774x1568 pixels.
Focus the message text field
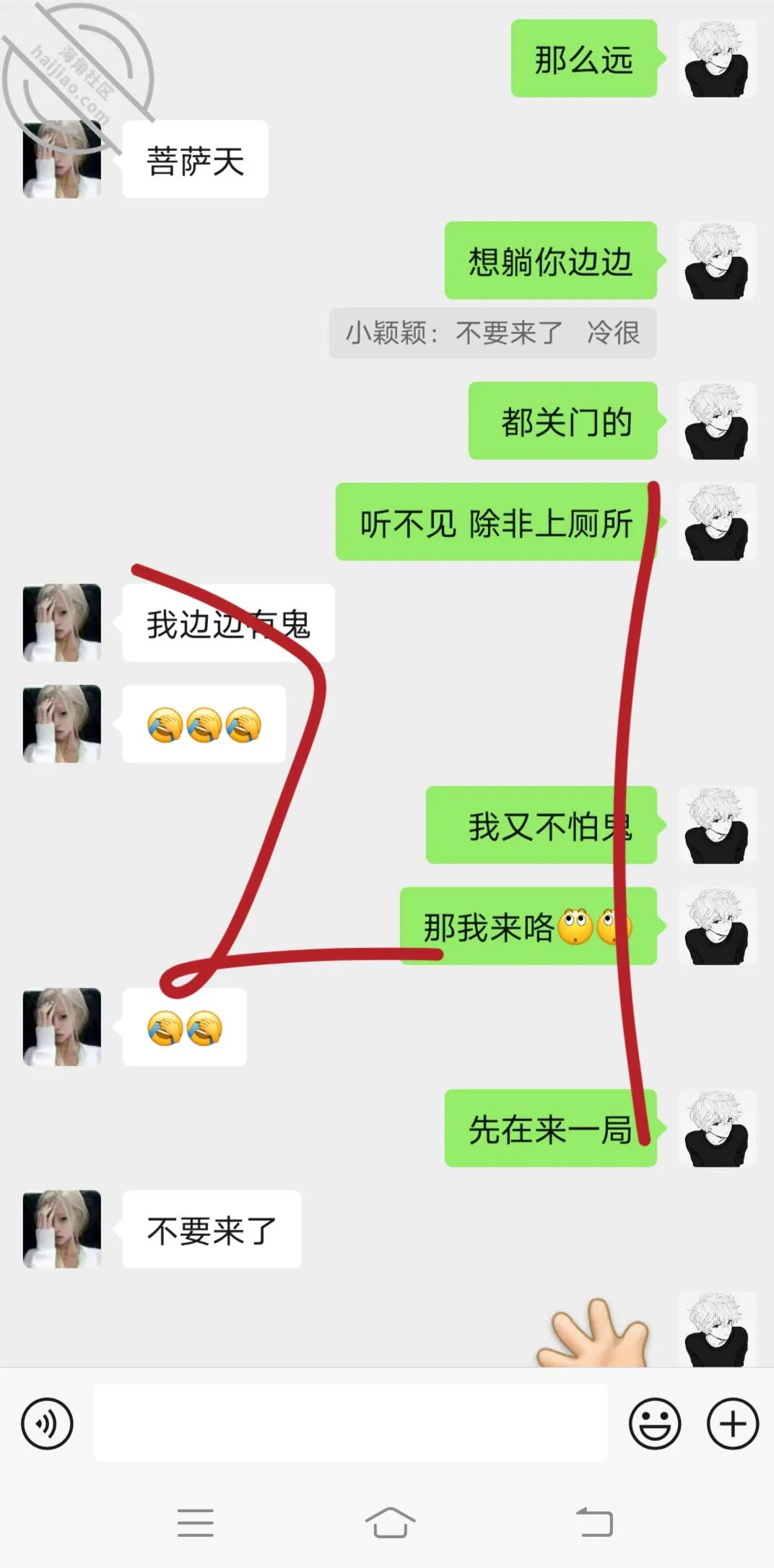[350, 1422]
